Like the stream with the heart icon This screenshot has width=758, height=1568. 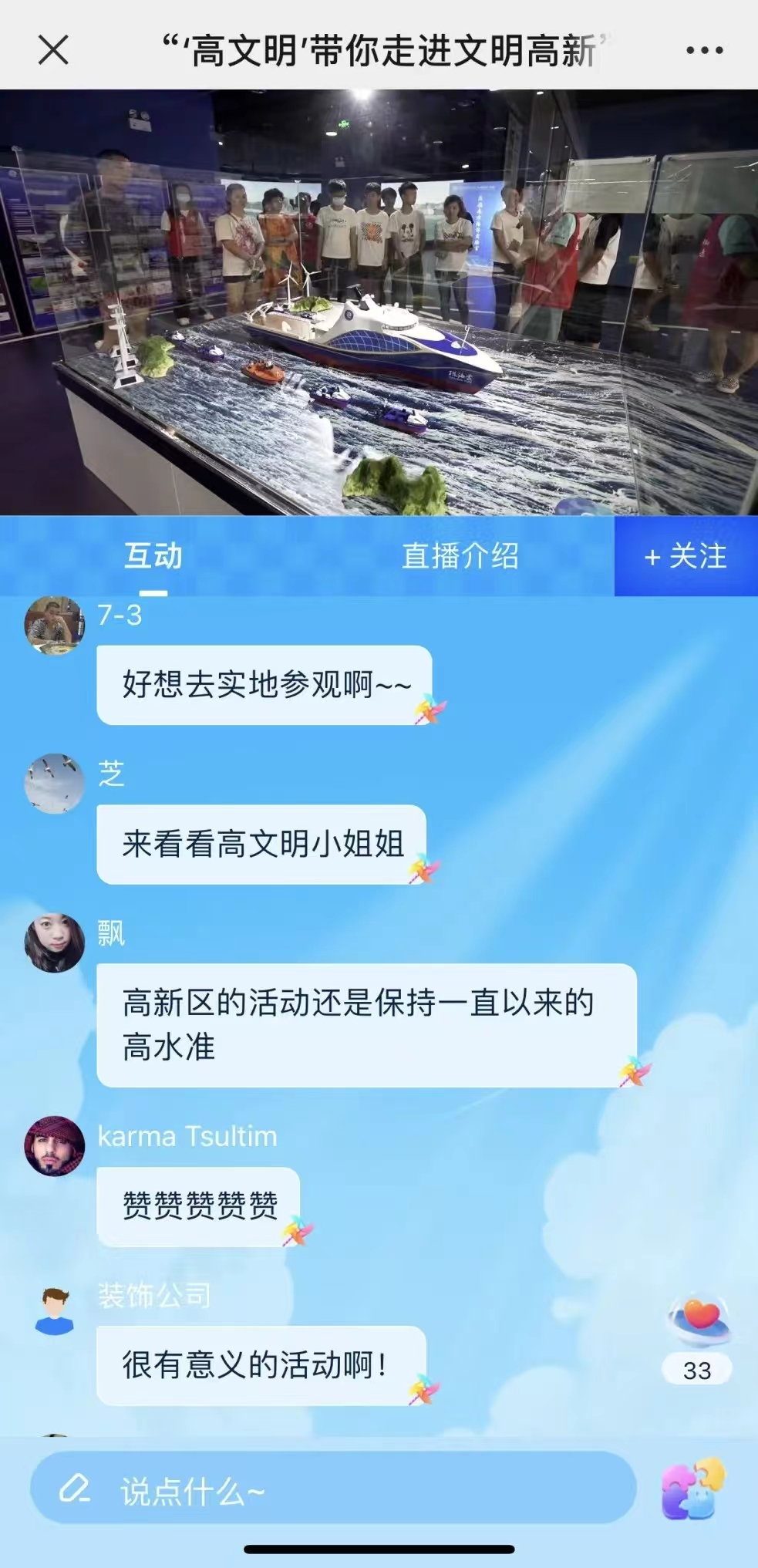coord(699,1317)
